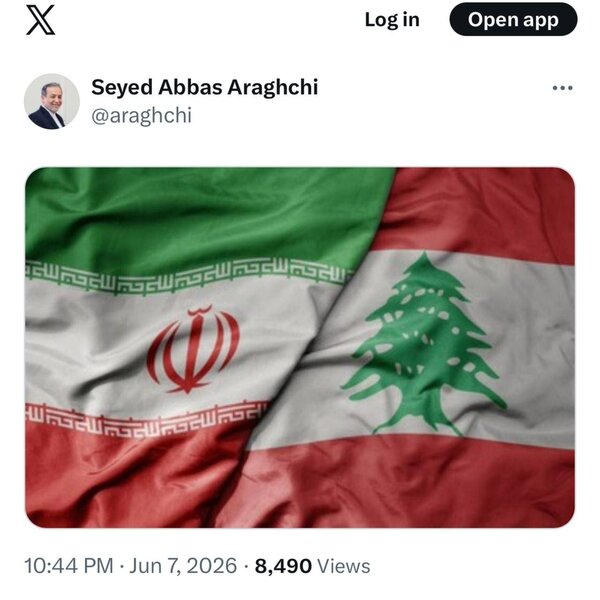The height and width of the screenshot is (600, 600).
Task: Tap the Log in button
Action: [392, 20]
